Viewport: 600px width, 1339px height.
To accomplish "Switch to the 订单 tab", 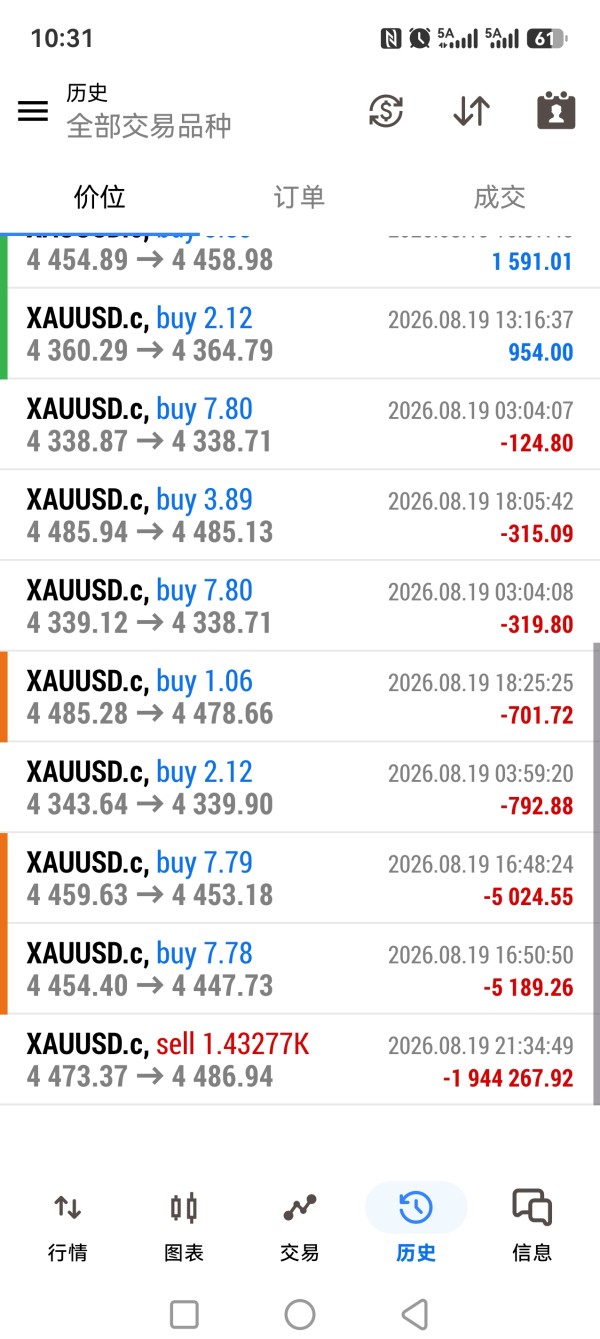I will click(x=299, y=197).
